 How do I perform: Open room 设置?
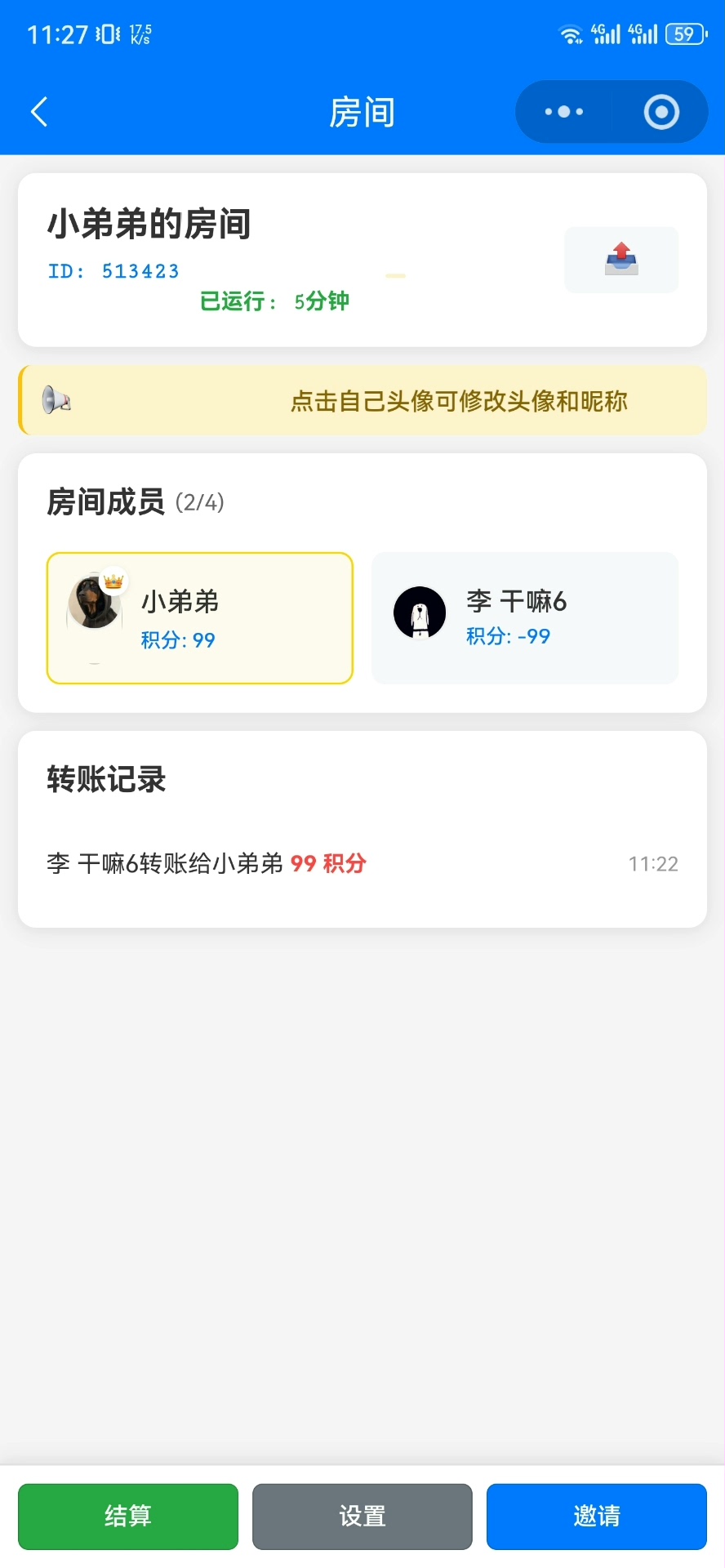coord(362,1516)
